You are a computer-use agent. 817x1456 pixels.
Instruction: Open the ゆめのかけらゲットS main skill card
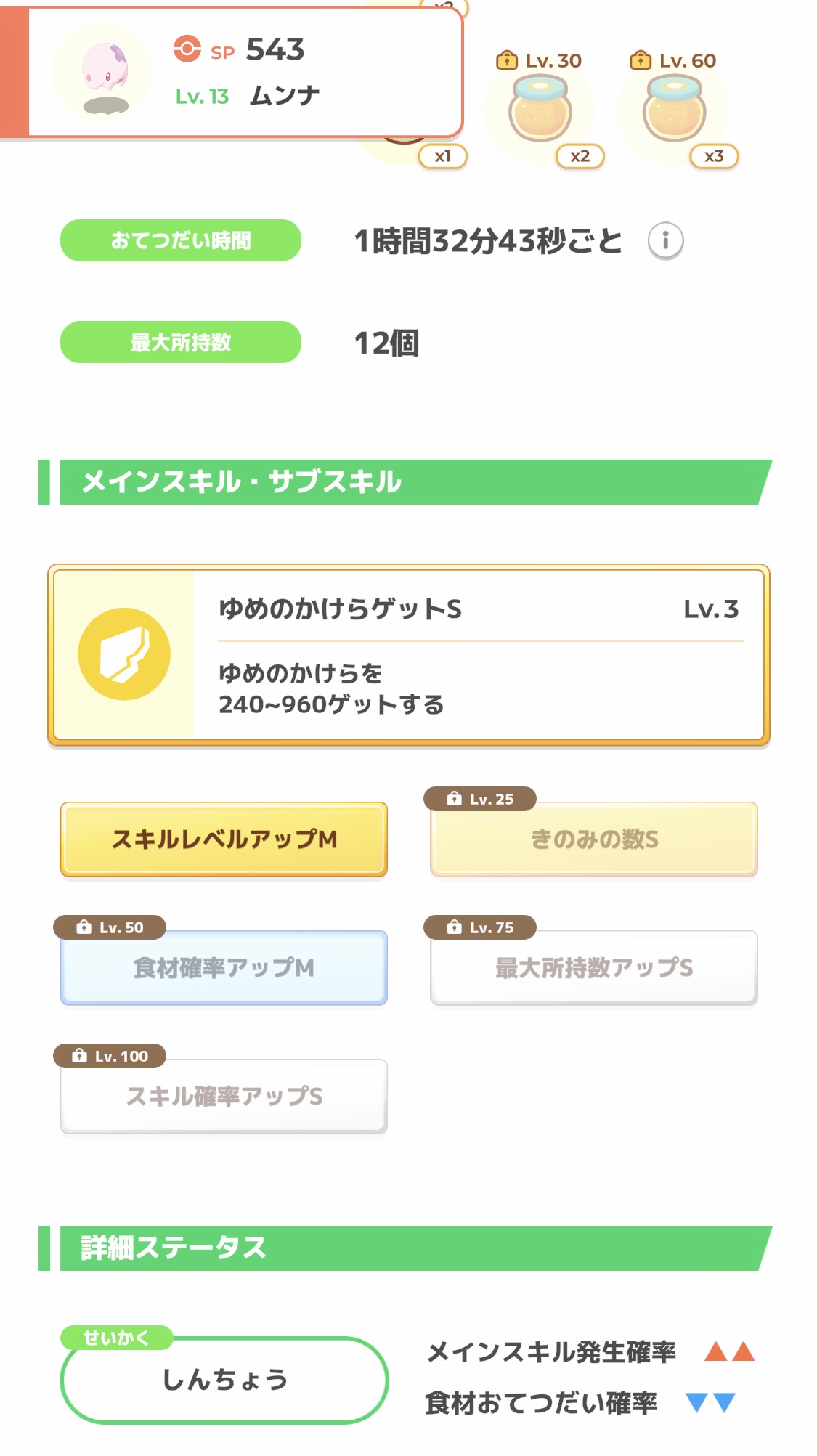coord(409,655)
